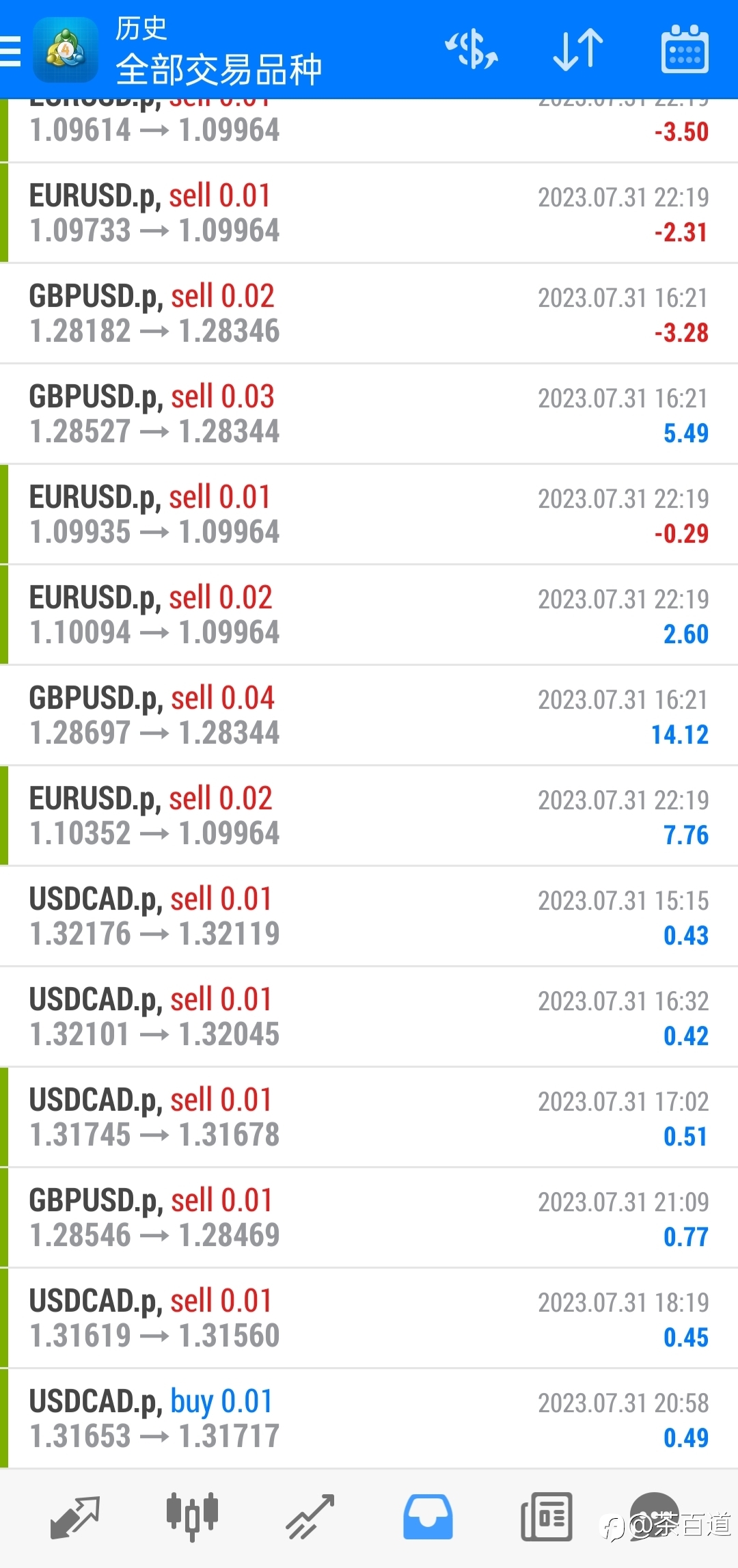Select the History inbox tab
Image resolution: width=738 pixels, height=1568 pixels.
(428, 1517)
